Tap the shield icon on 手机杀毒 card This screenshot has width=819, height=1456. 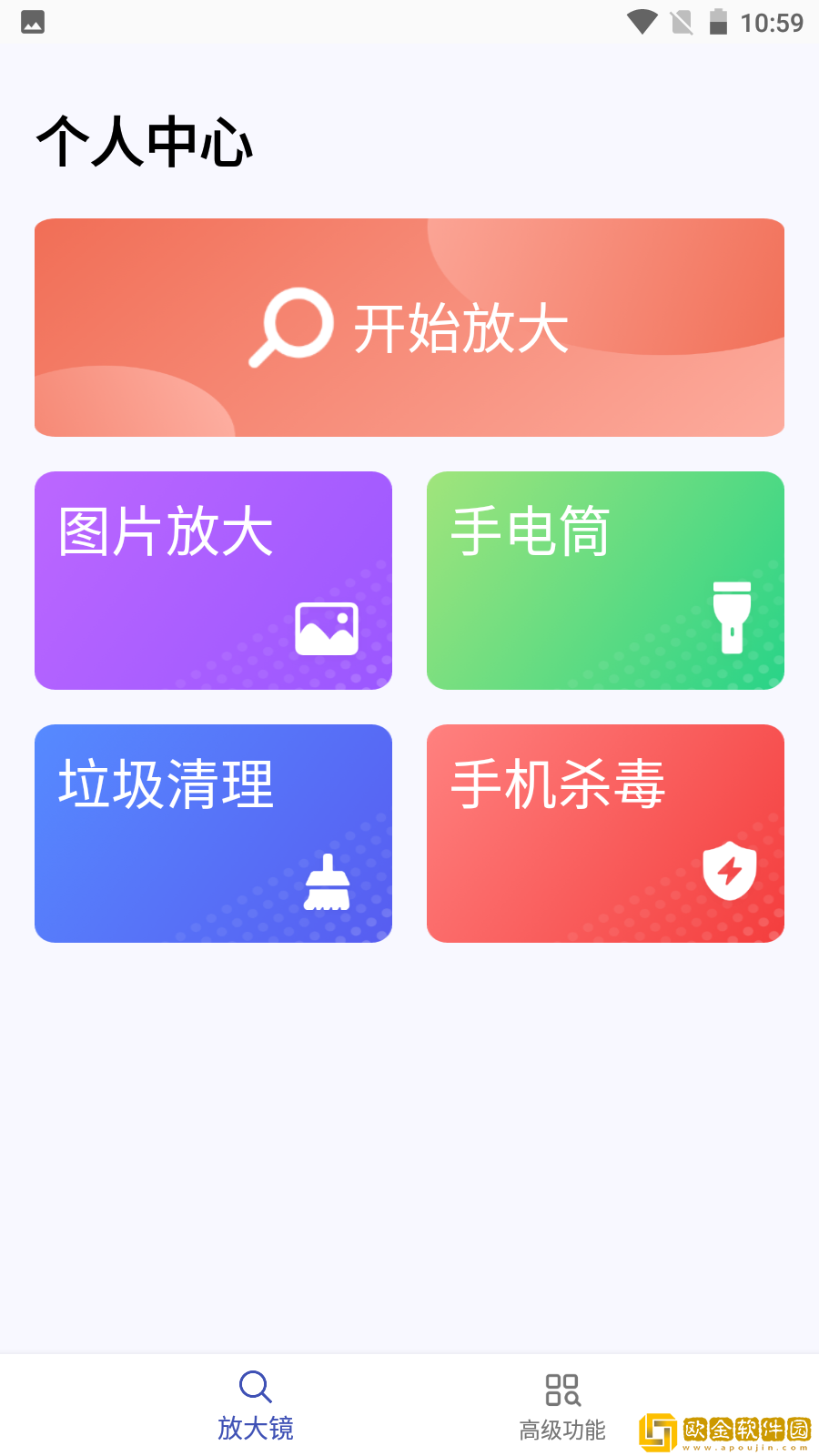(x=730, y=872)
